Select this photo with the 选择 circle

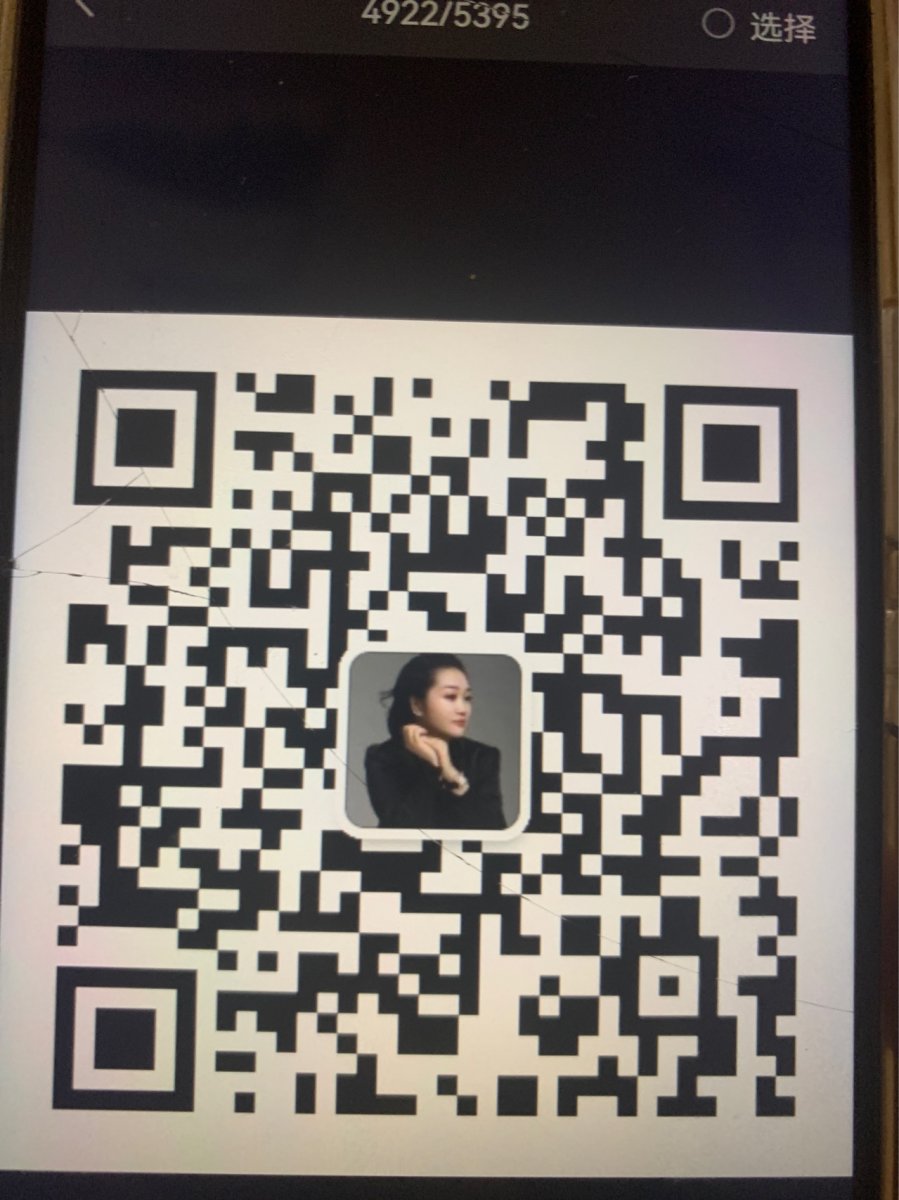(x=717, y=24)
